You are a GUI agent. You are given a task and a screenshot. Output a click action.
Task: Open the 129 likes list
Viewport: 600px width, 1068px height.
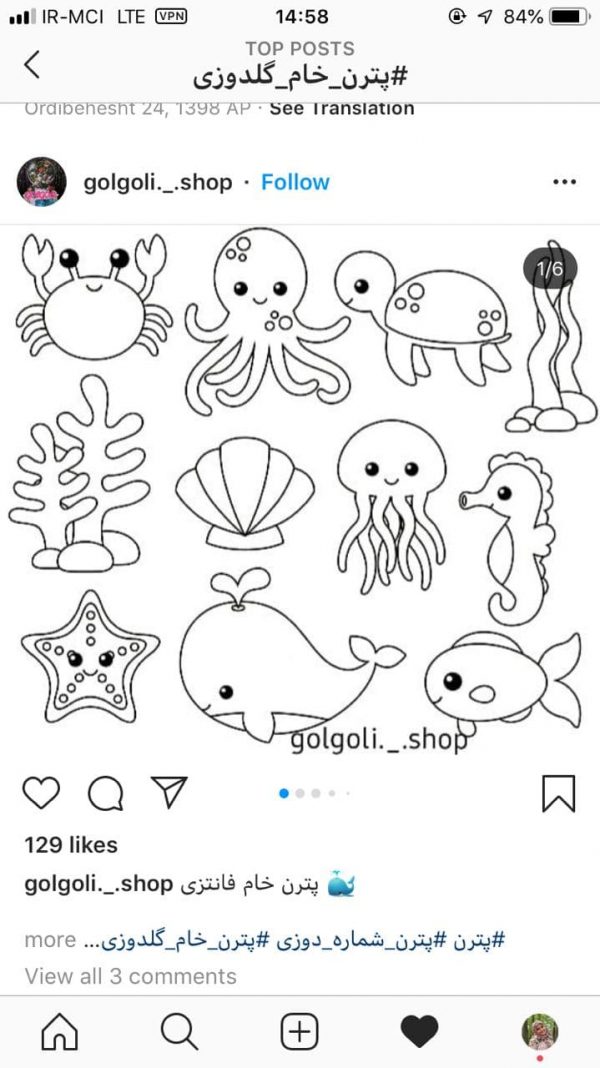[x=71, y=845]
